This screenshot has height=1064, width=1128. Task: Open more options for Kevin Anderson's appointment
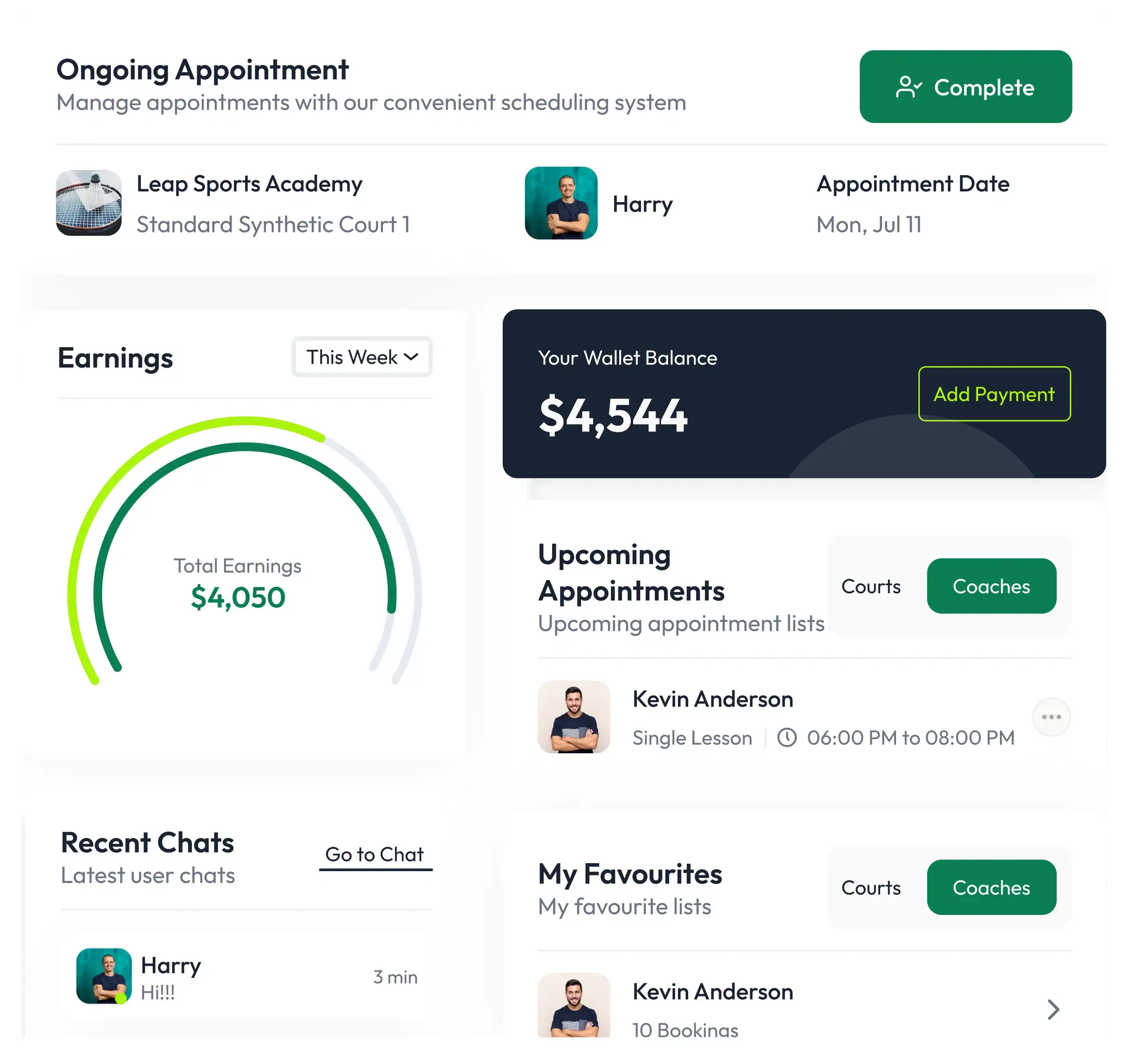click(1051, 717)
